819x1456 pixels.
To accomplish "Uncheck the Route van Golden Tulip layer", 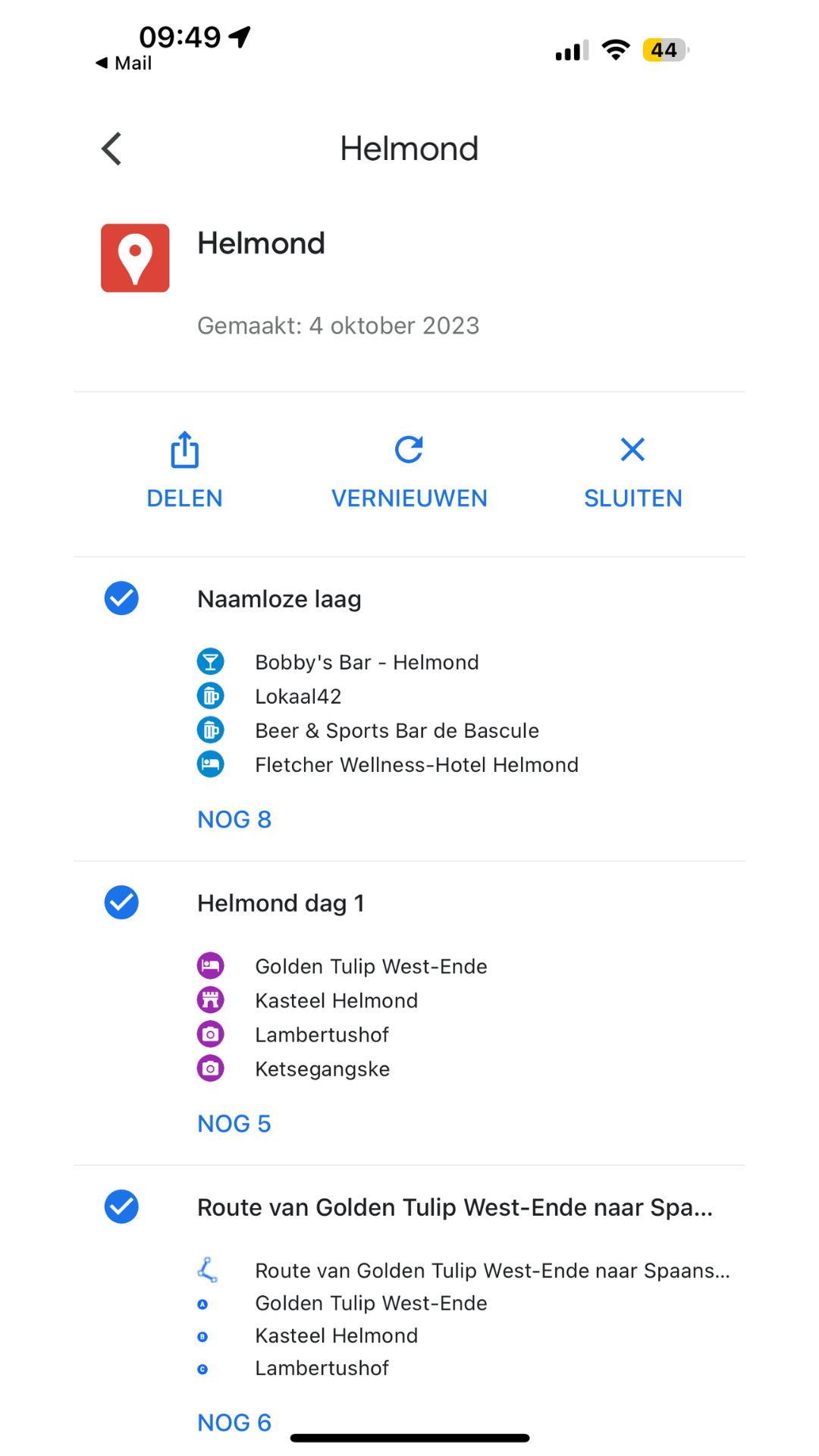I will click(121, 1207).
